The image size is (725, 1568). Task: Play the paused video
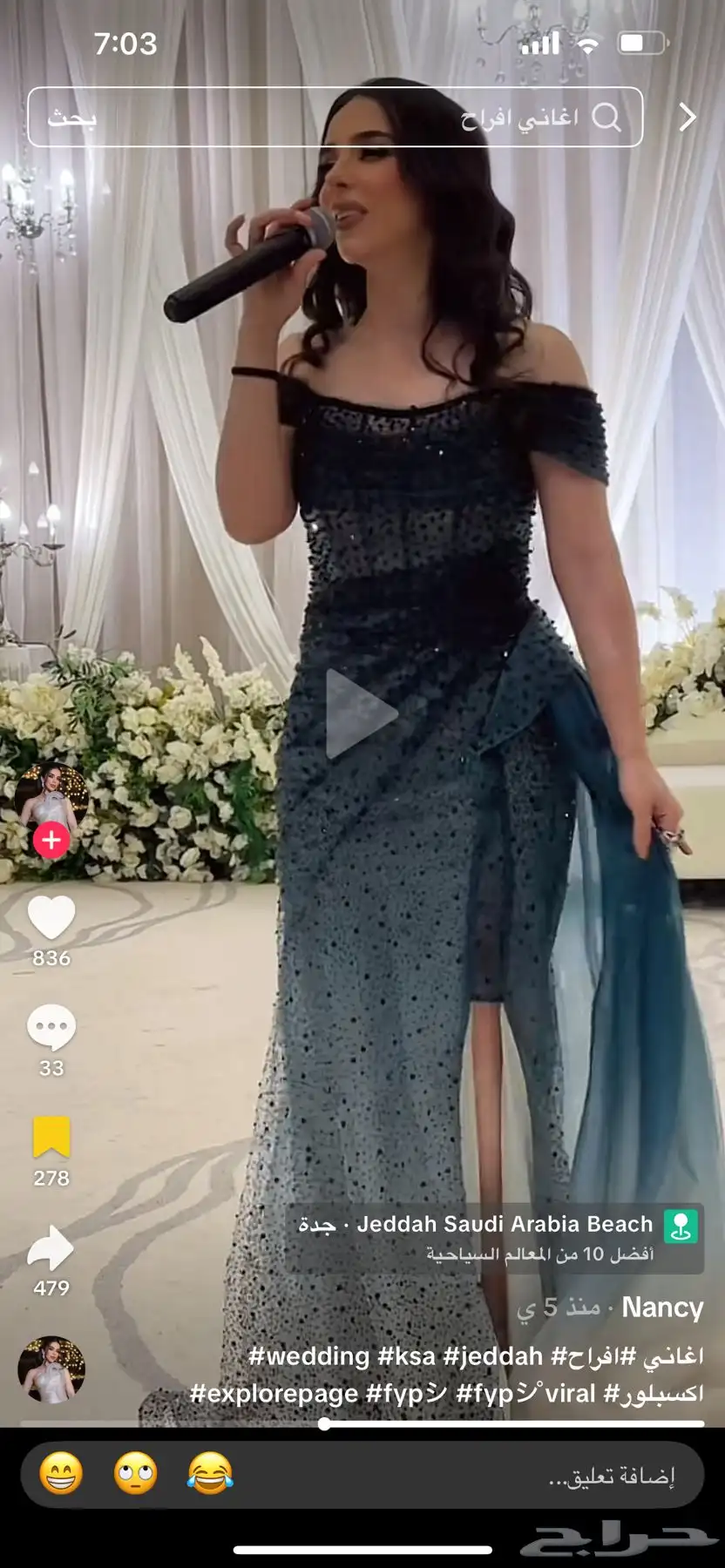361,714
